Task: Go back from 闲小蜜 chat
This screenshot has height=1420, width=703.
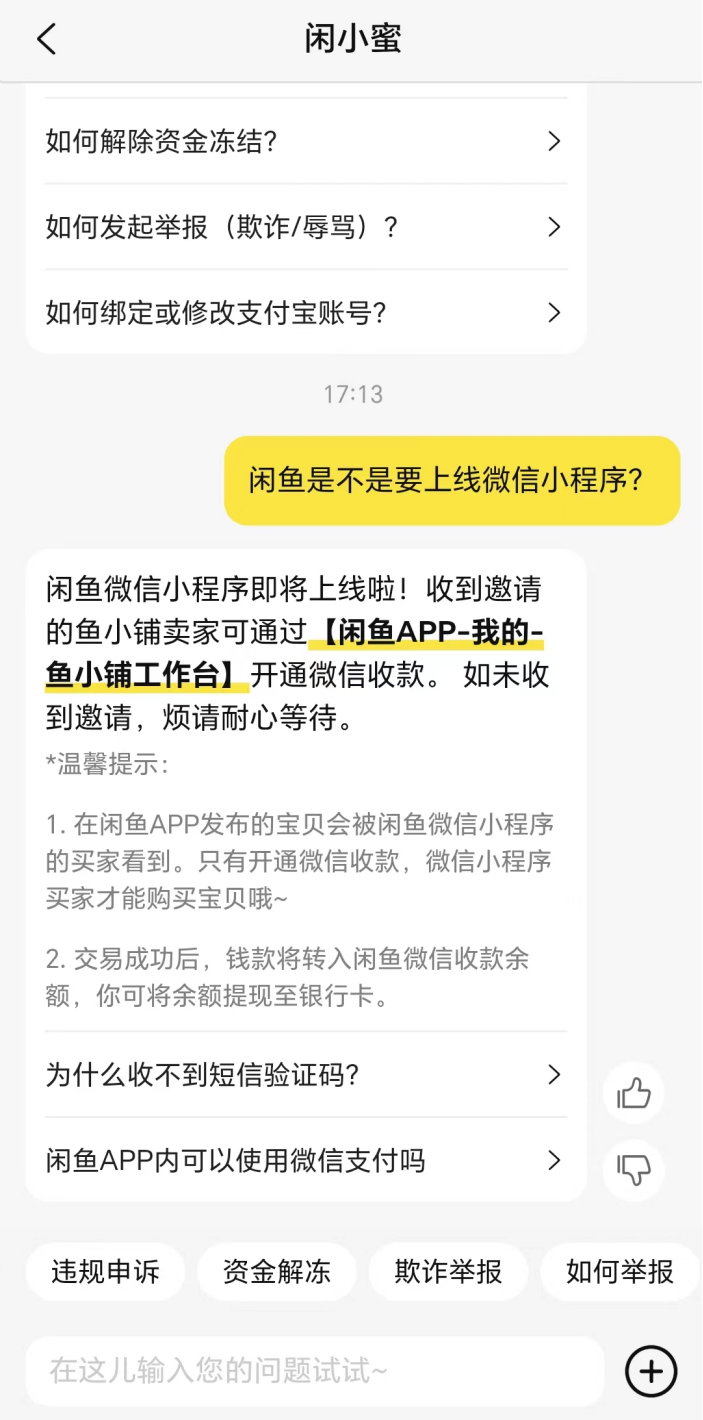Action: (x=46, y=40)
